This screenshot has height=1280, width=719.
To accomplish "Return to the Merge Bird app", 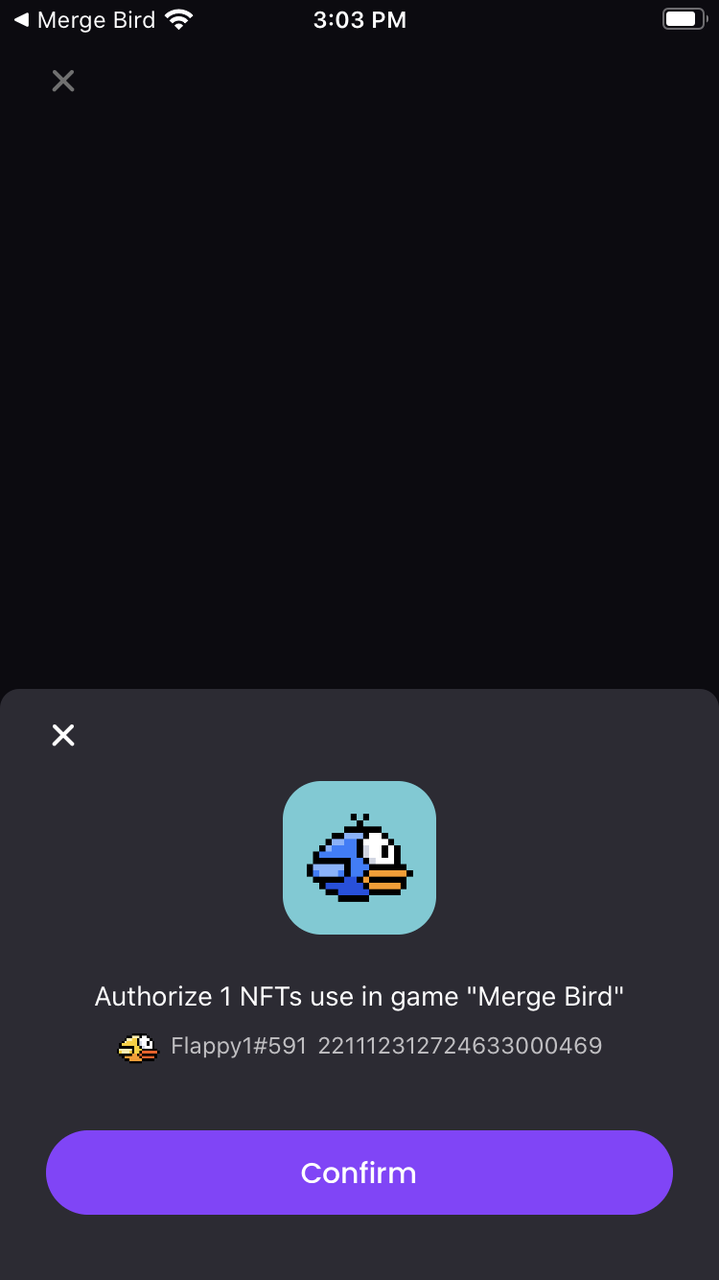I will pyautogui.click(x=85, y=20).
